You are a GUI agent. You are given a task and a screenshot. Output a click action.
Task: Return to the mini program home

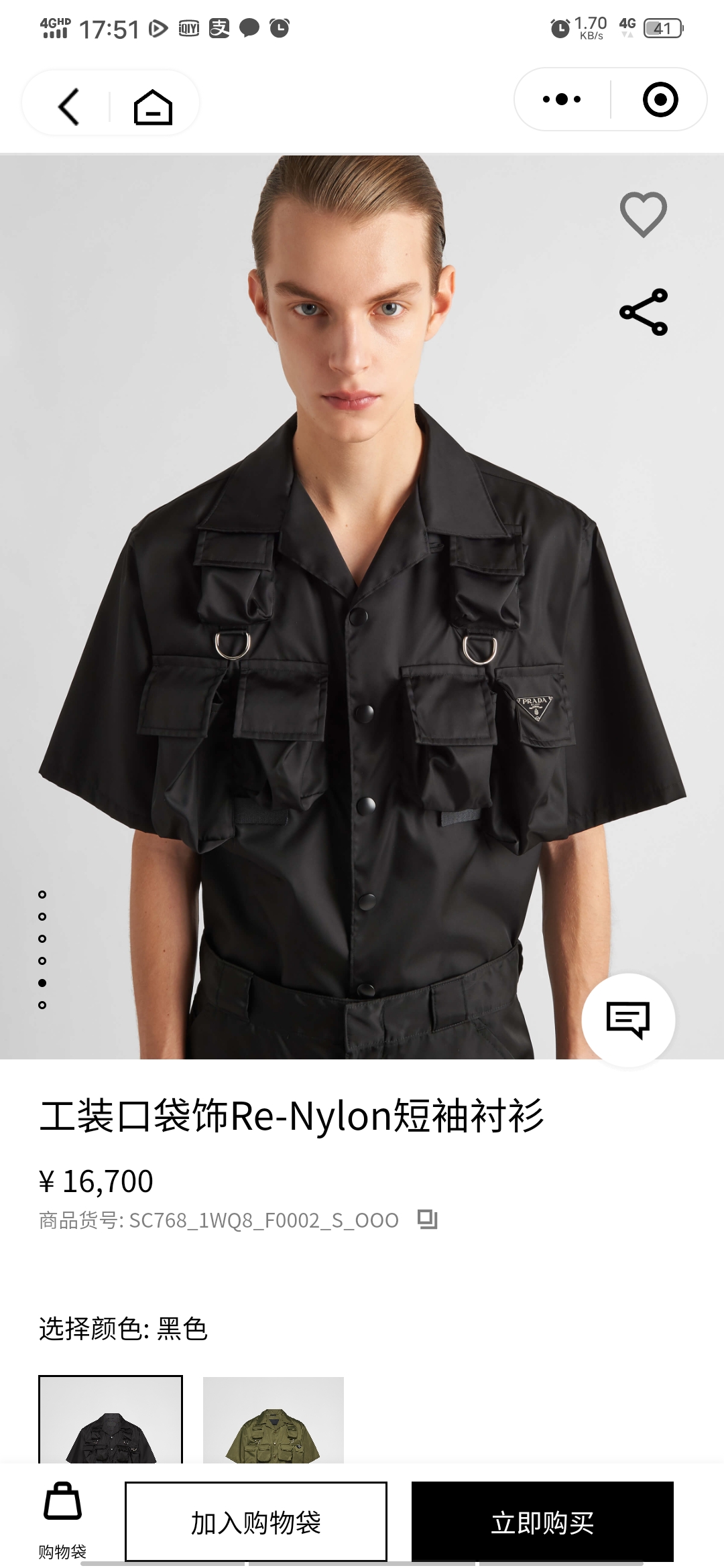[153, 107]
